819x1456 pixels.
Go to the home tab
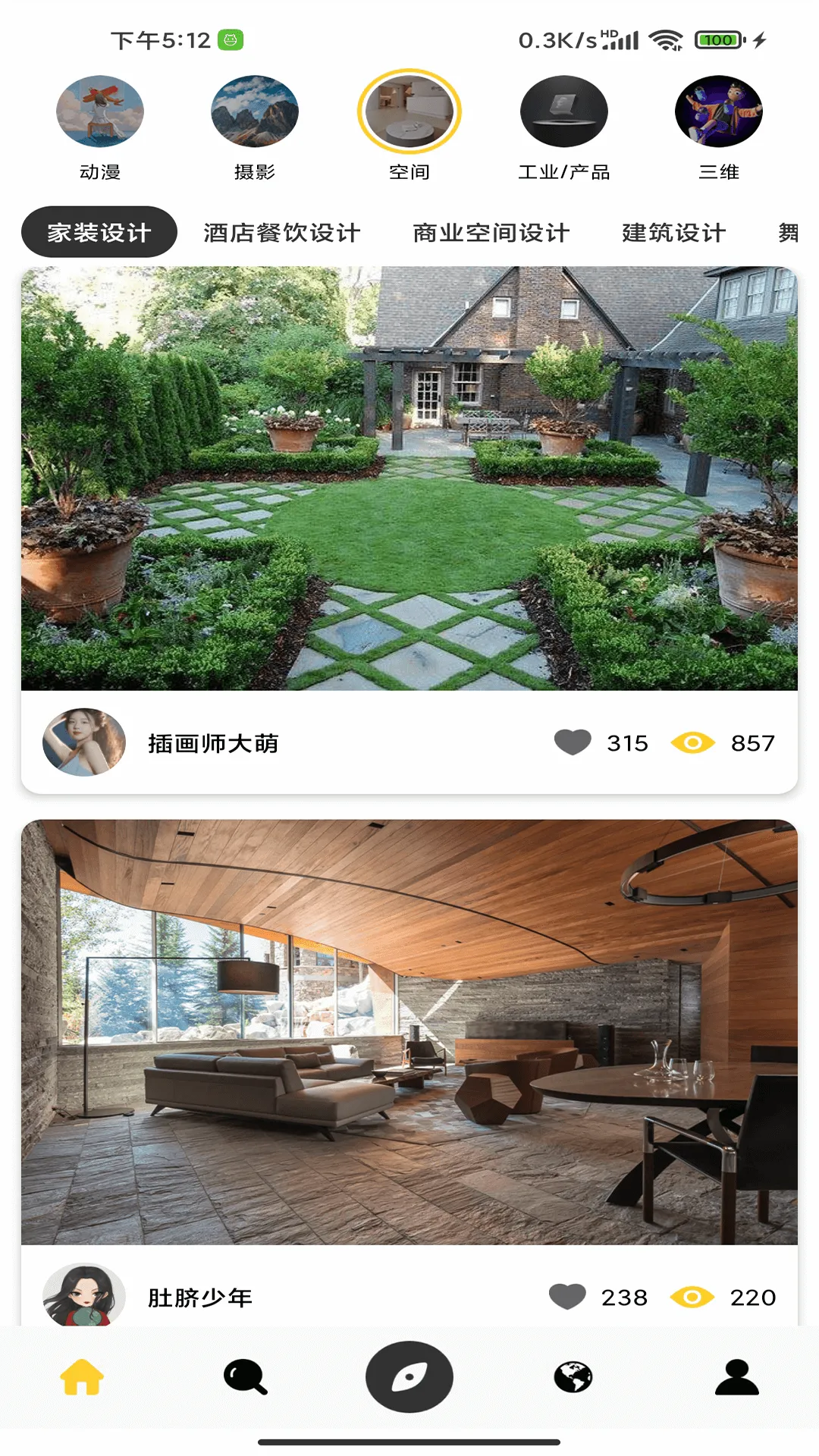(x=82, y=1377)
